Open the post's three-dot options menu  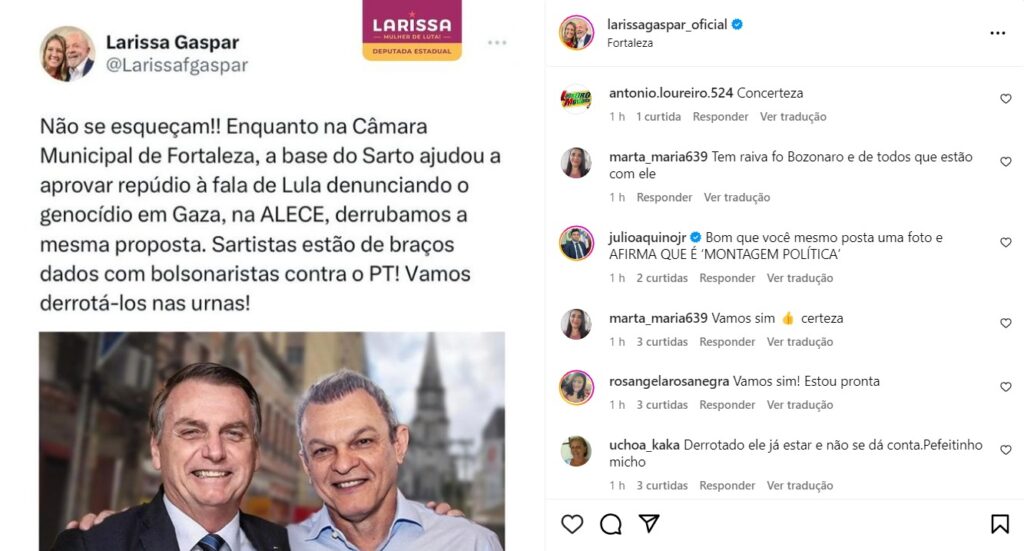[x=997, y=33]
